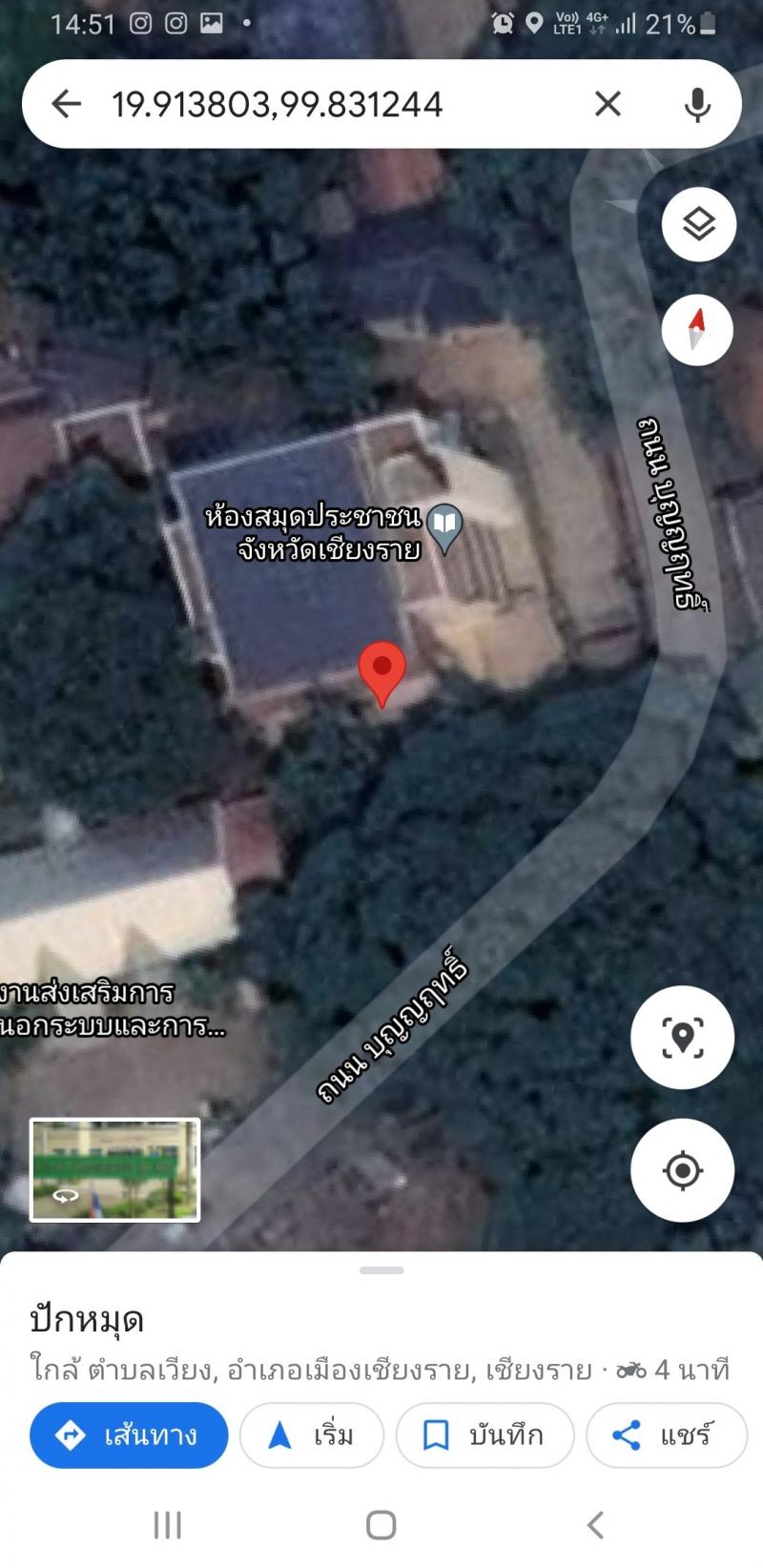Tap the เส้นทาง directions button
The image size is (763, 1568).
coord(129,1434)
